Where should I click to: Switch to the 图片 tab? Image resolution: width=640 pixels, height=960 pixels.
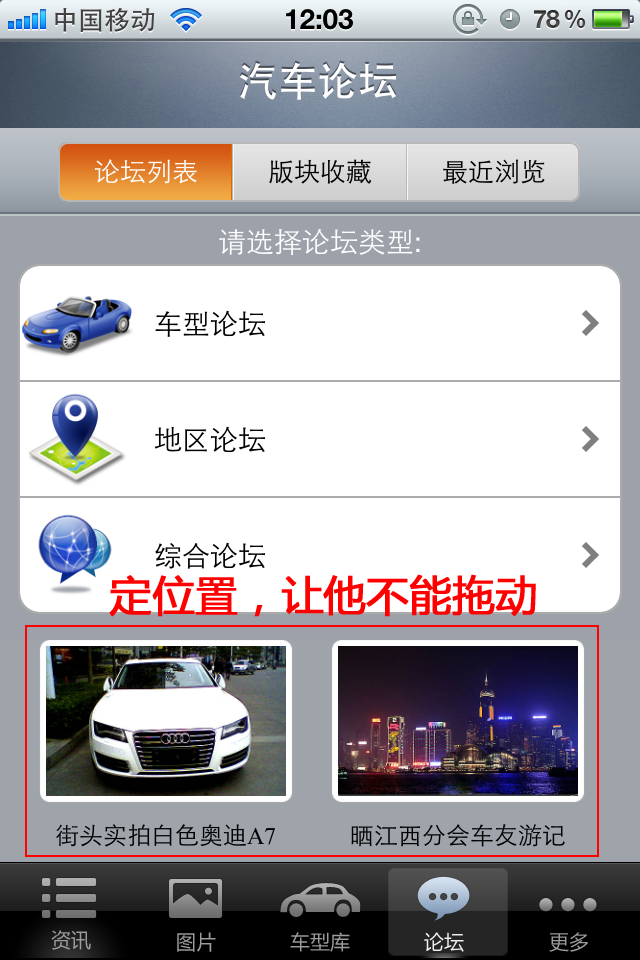coord(195,912)
